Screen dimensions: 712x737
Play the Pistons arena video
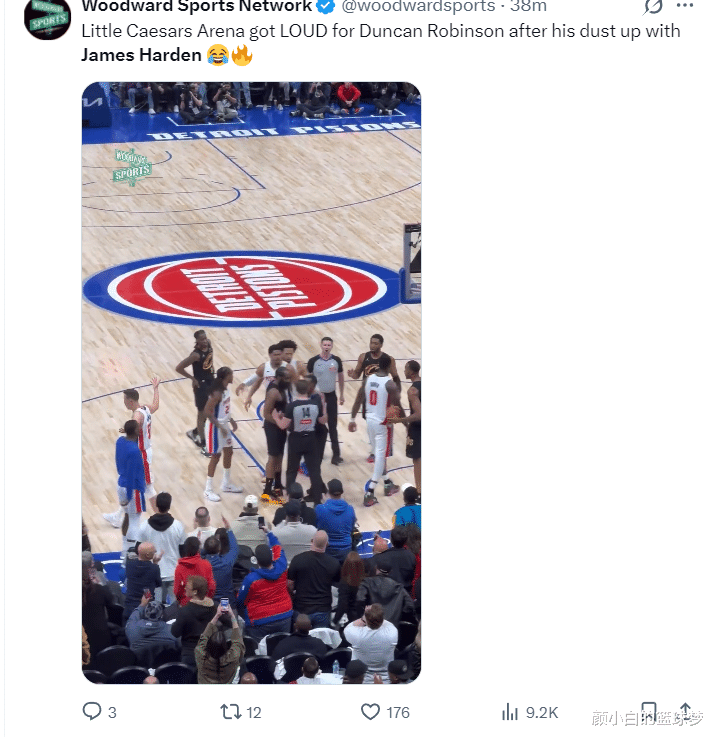coord(251,383)
